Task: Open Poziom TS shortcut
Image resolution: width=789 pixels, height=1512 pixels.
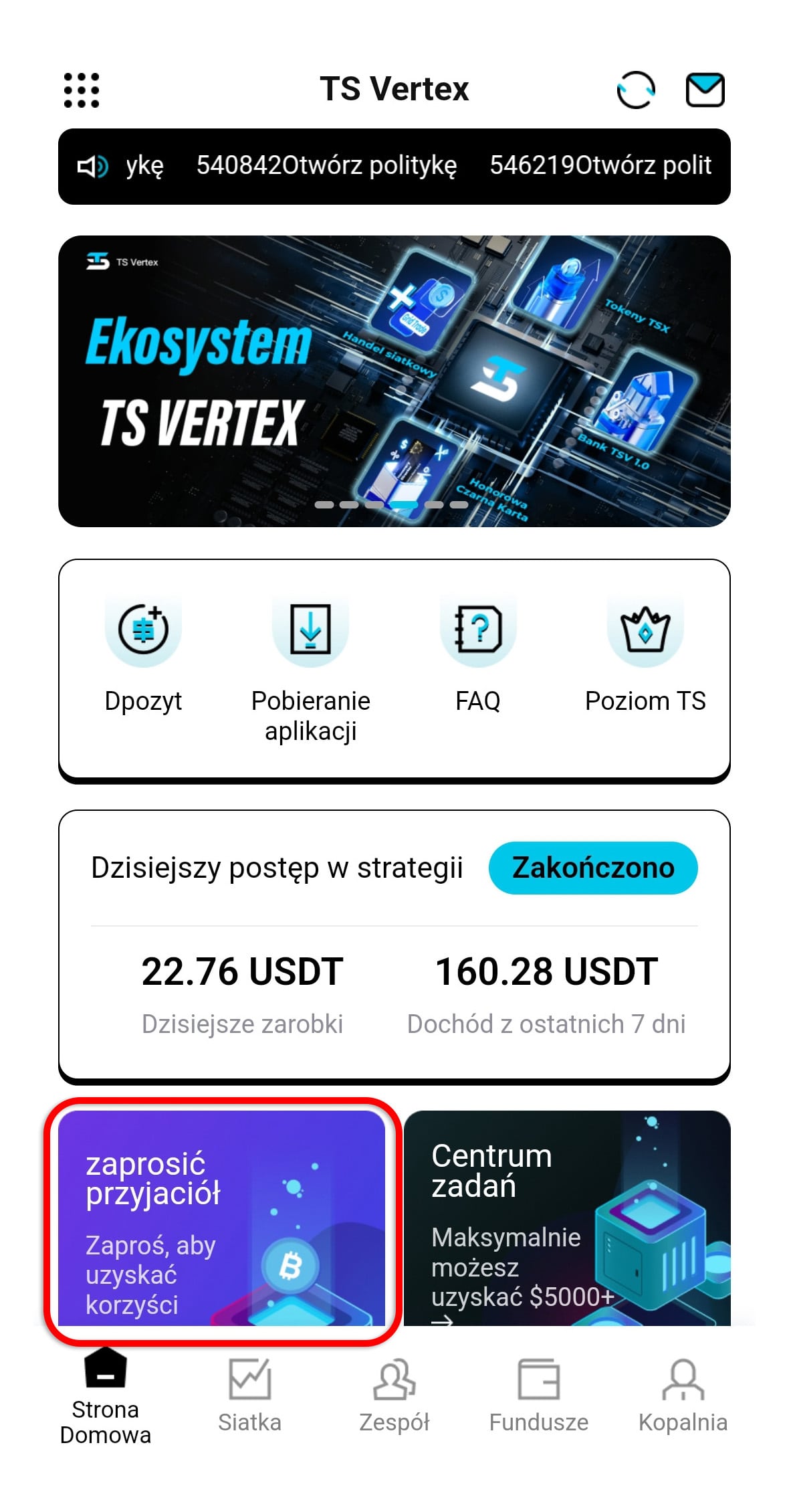Action: coord(645,656)
